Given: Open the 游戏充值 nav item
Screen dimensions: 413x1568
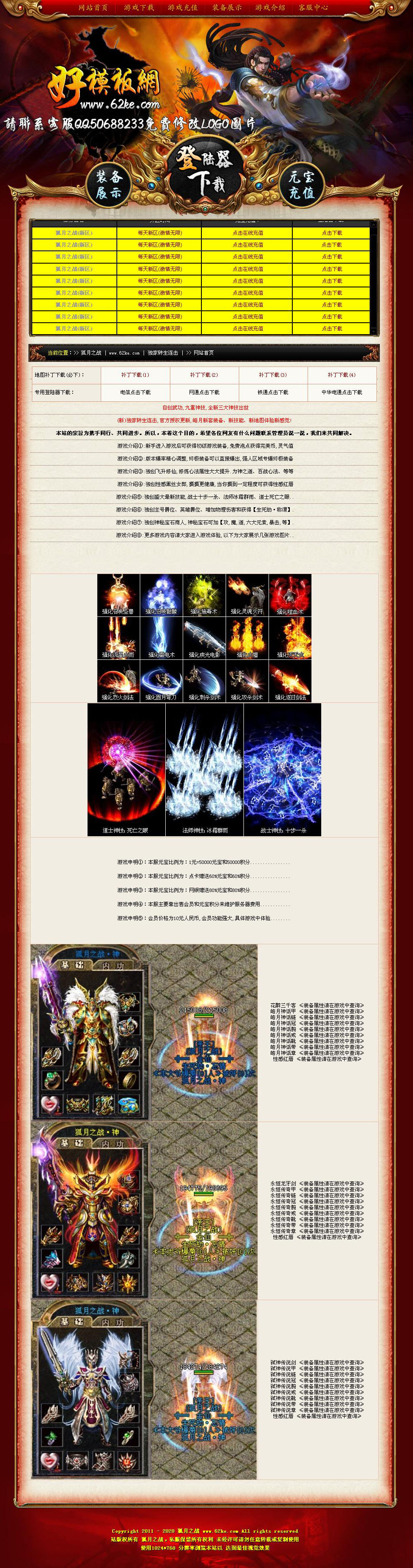Looking at the screenshot, I should pos(182,7).
